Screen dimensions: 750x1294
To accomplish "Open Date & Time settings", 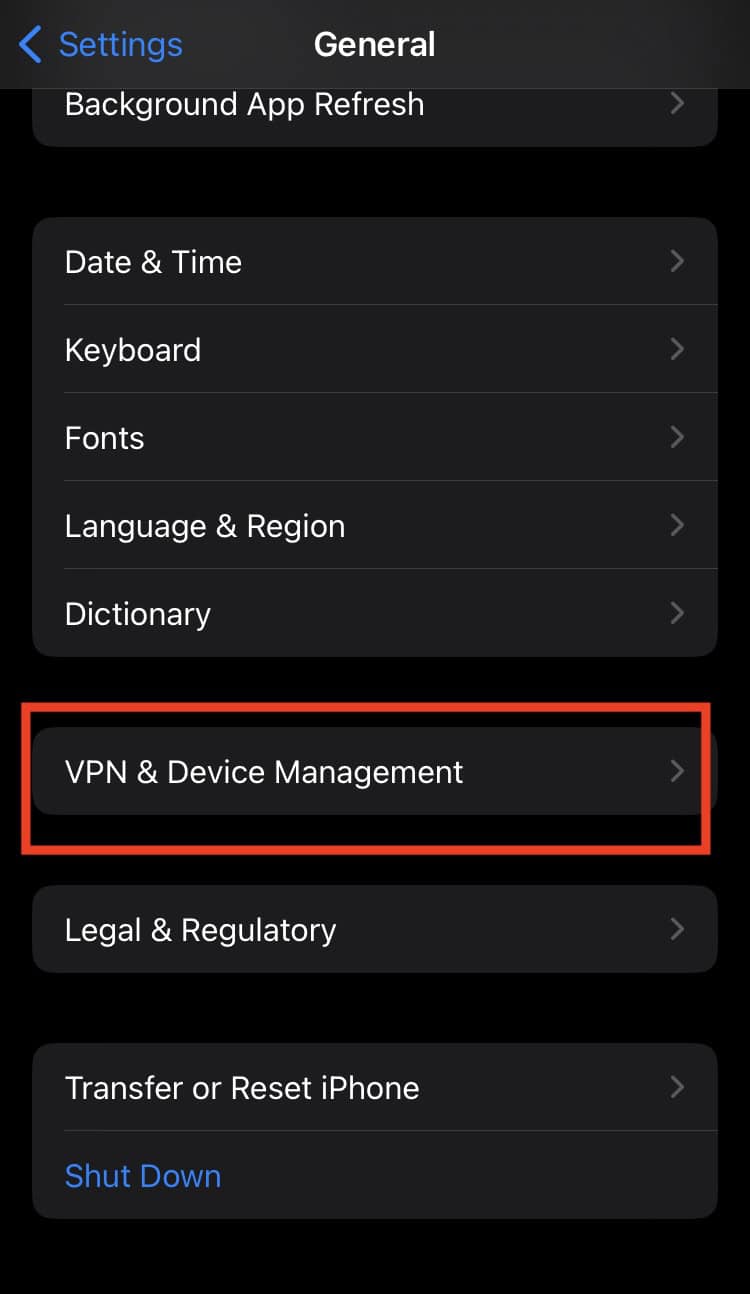I will (374, 262).
